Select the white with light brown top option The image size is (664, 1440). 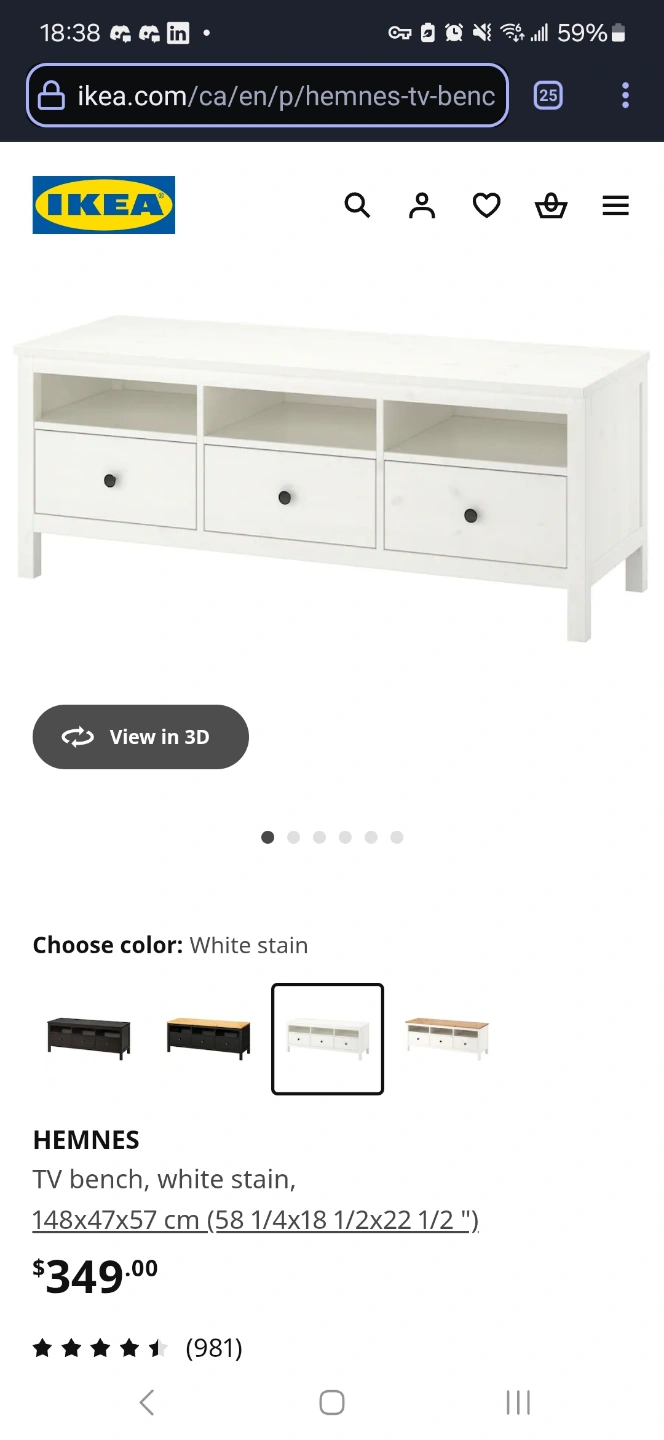pyautogui.click(x=447, y=1038)
